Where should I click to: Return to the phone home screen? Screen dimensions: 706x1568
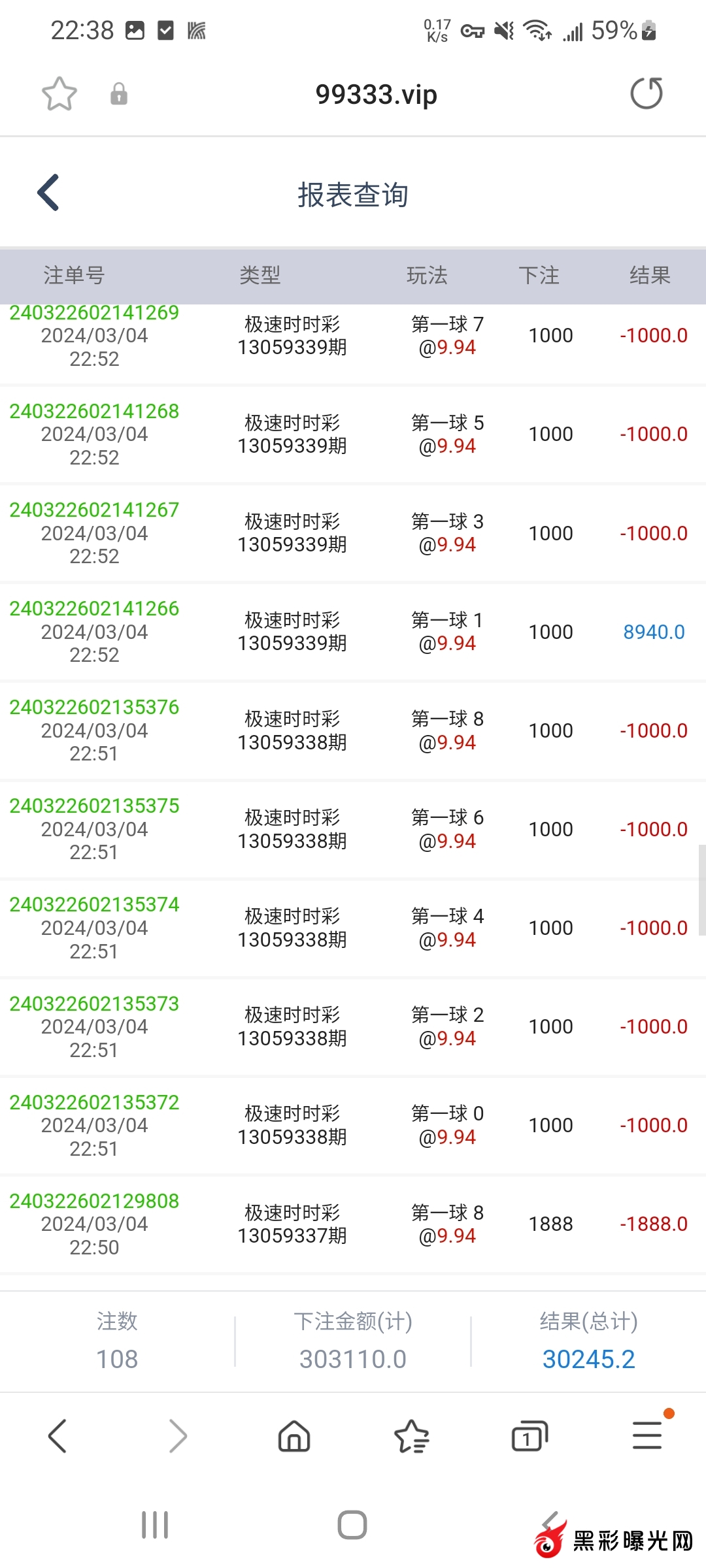[x=352, y=1526]
